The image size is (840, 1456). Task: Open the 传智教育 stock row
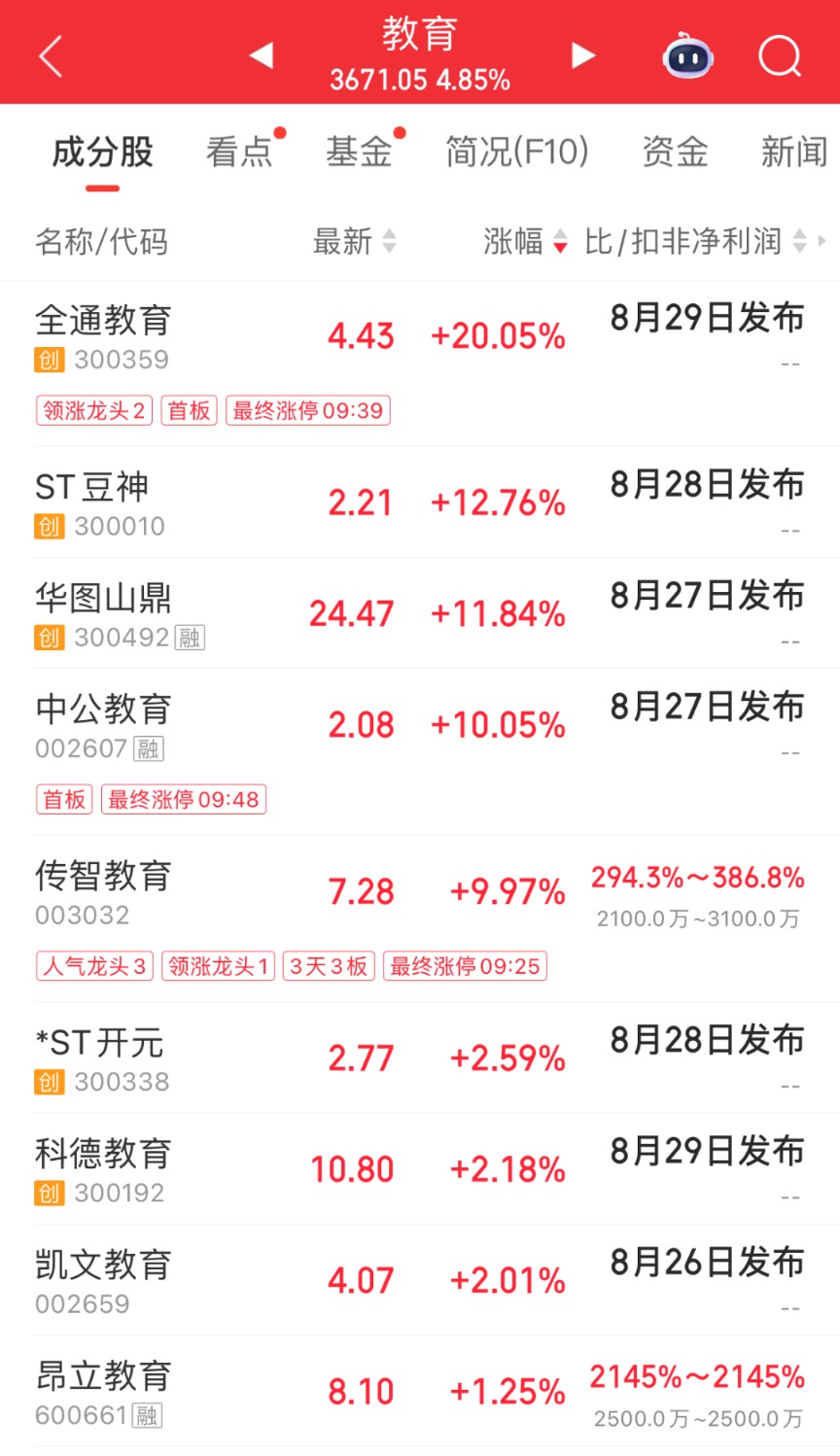click(420, 919)
